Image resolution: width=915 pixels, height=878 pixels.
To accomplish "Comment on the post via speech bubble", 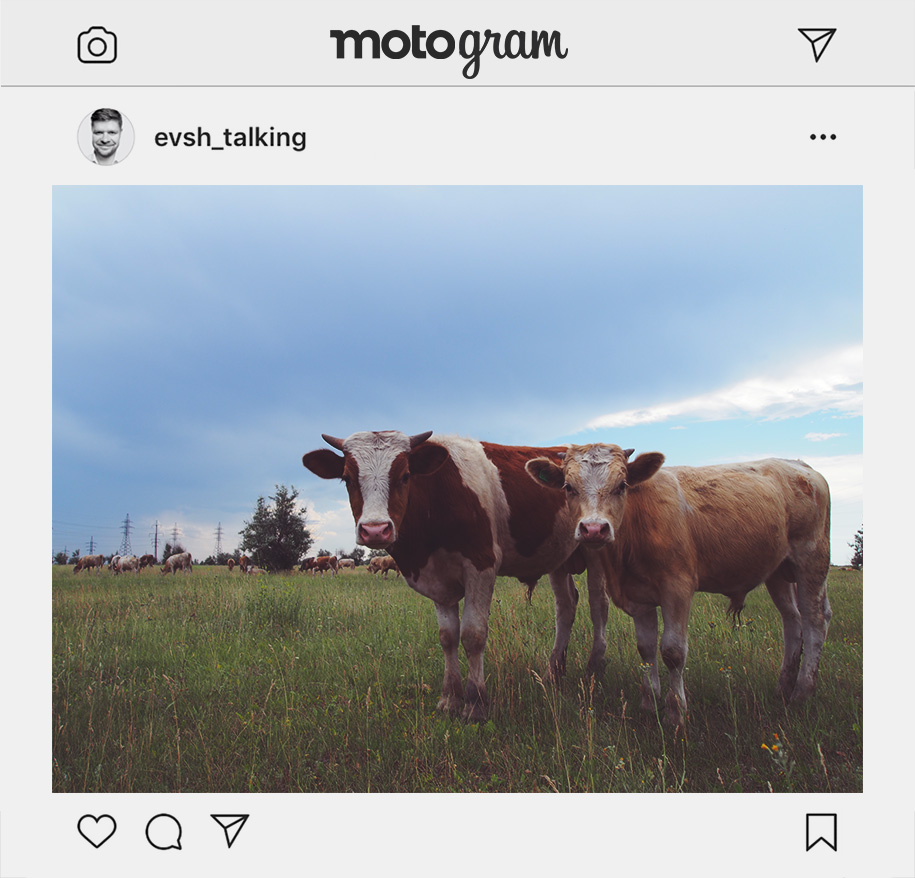I will pos(164,831).
